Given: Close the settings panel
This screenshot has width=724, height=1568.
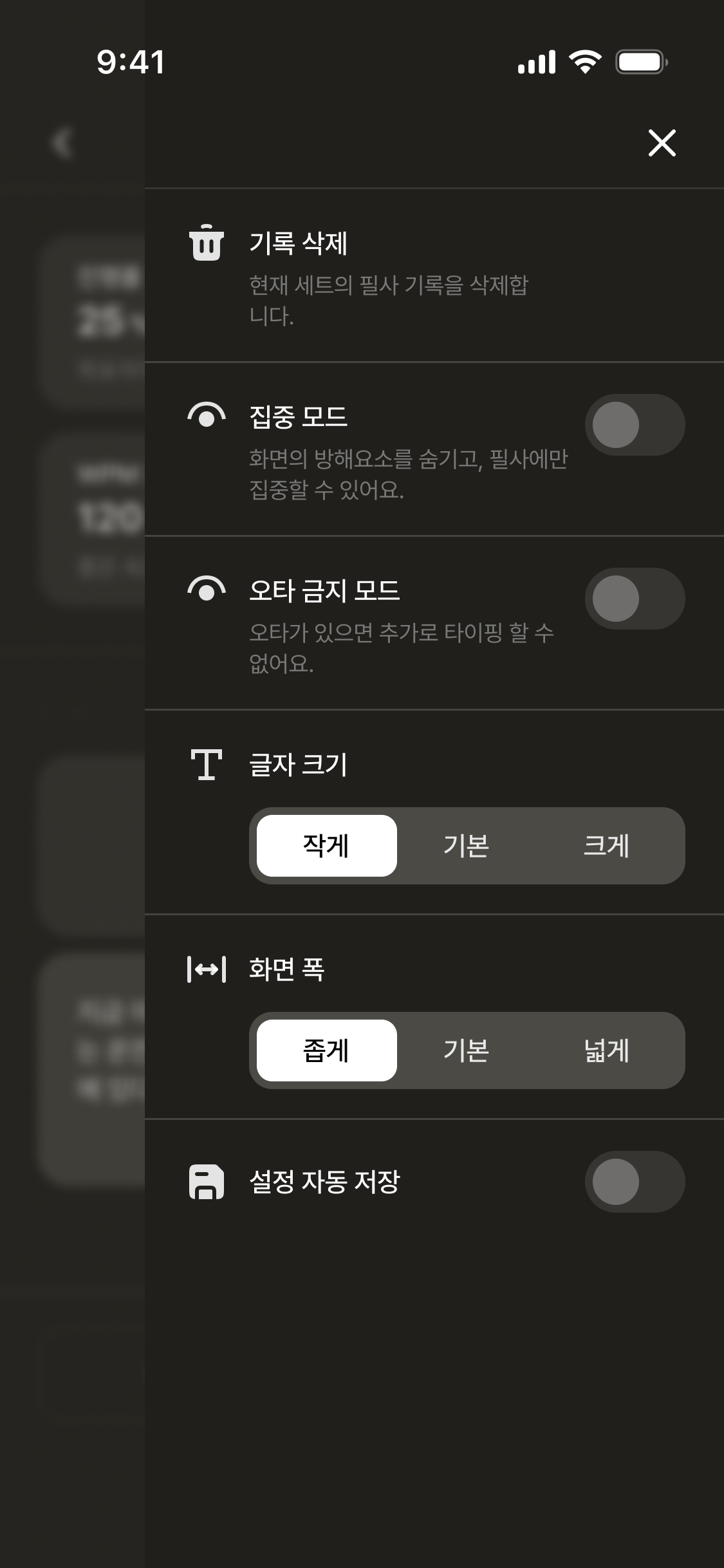Looking at the screenshot, I should tap(662, 143).
